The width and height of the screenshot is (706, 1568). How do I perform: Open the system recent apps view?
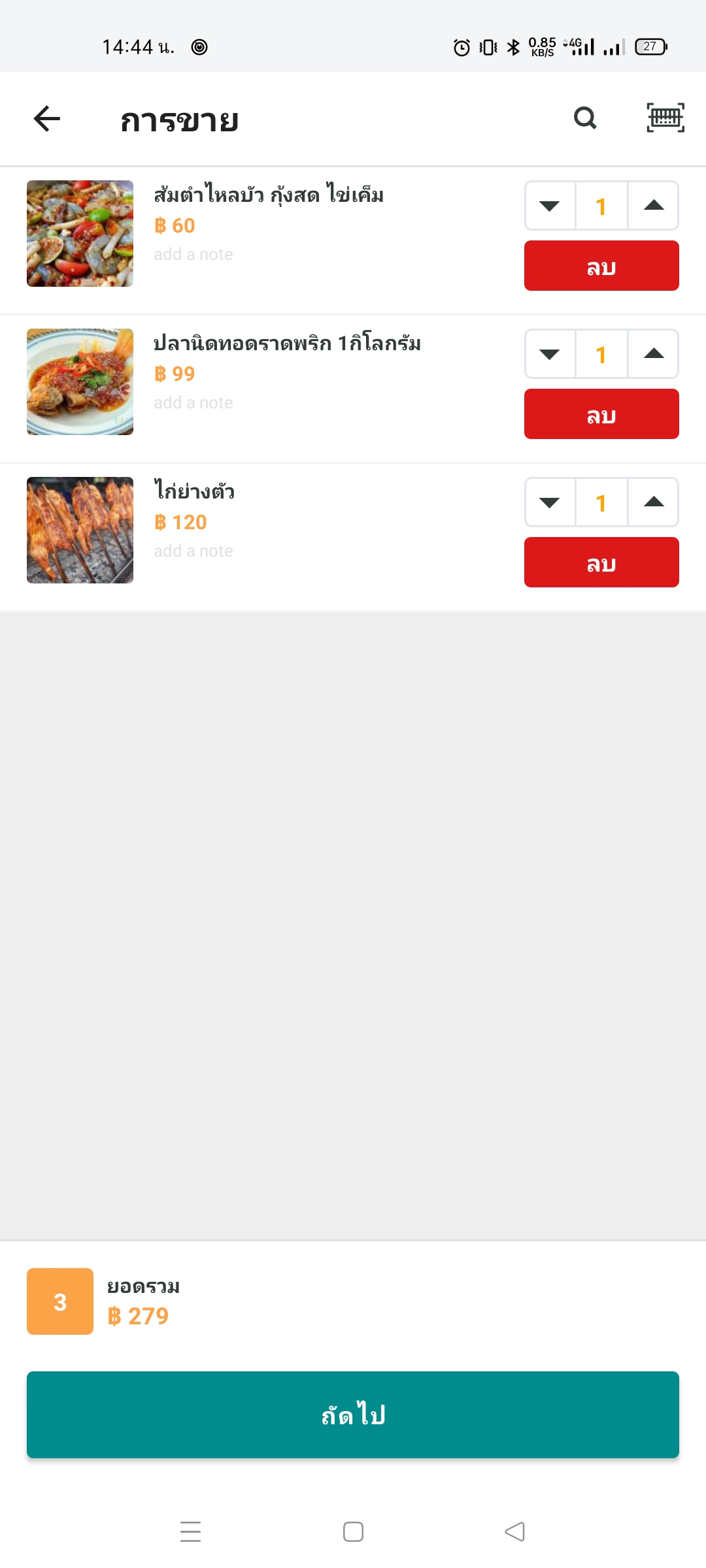190,1531
